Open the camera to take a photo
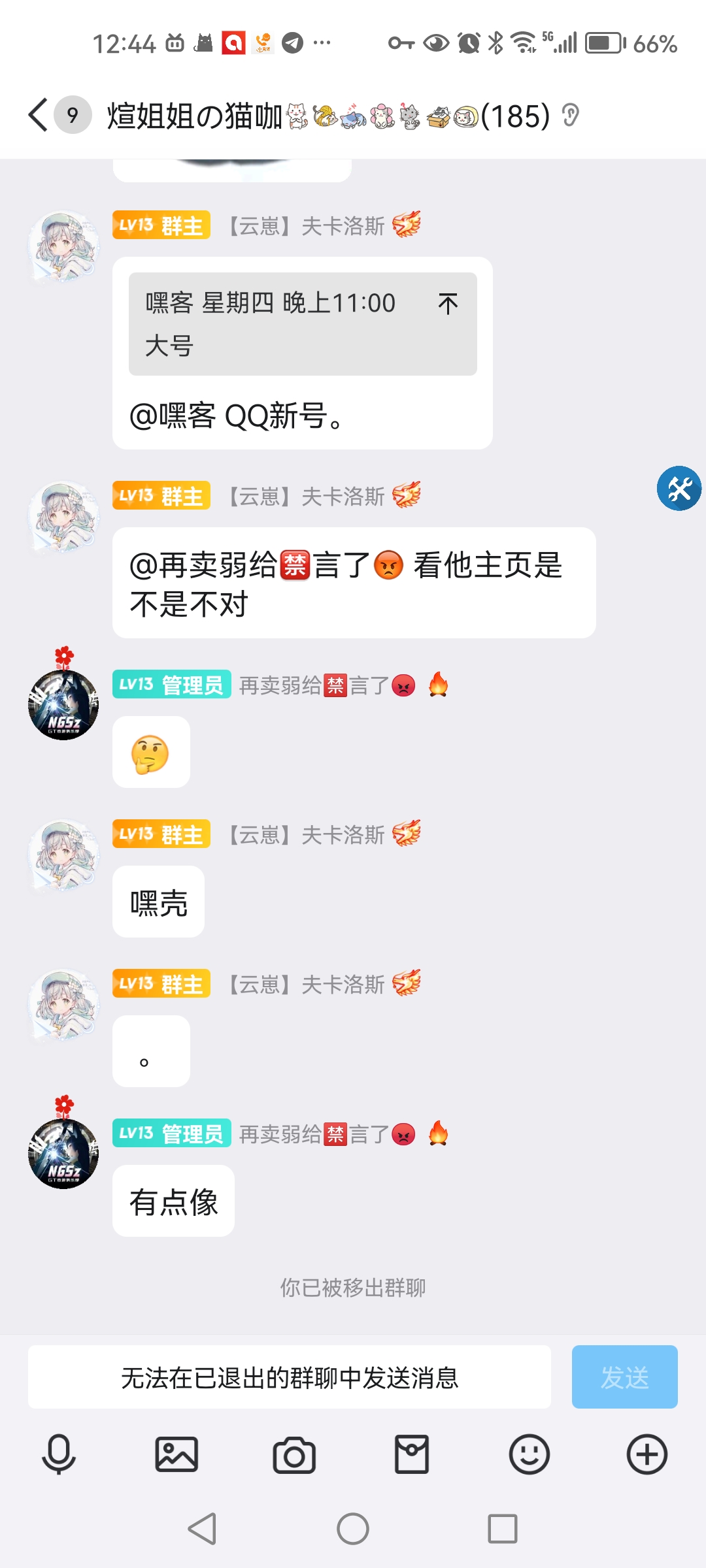Viewport: 706px width, 1568px height. pyautogui.click(x=294, y=1454)
